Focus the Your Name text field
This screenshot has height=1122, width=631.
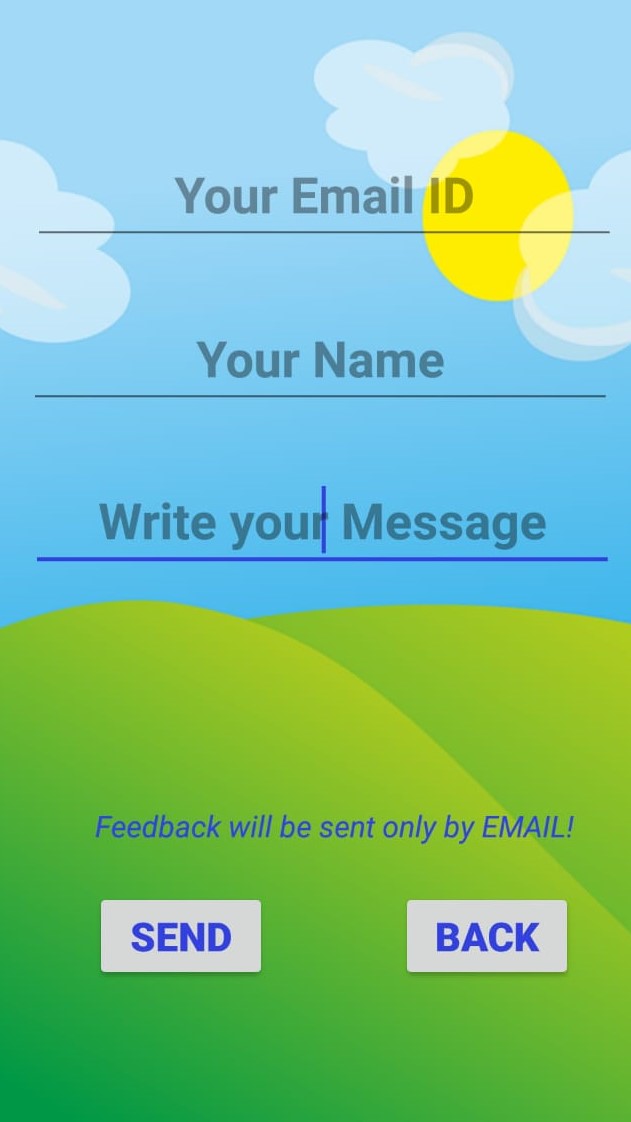321,360
